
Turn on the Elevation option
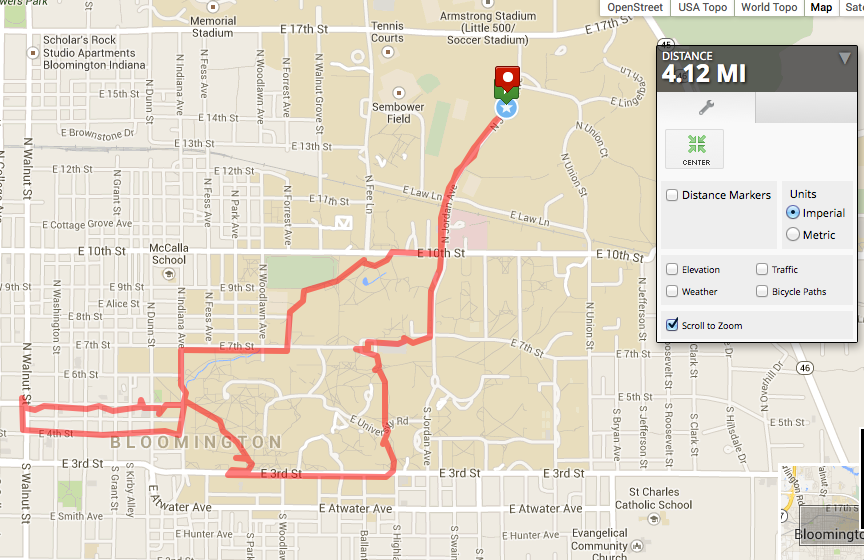coord(673,270)
